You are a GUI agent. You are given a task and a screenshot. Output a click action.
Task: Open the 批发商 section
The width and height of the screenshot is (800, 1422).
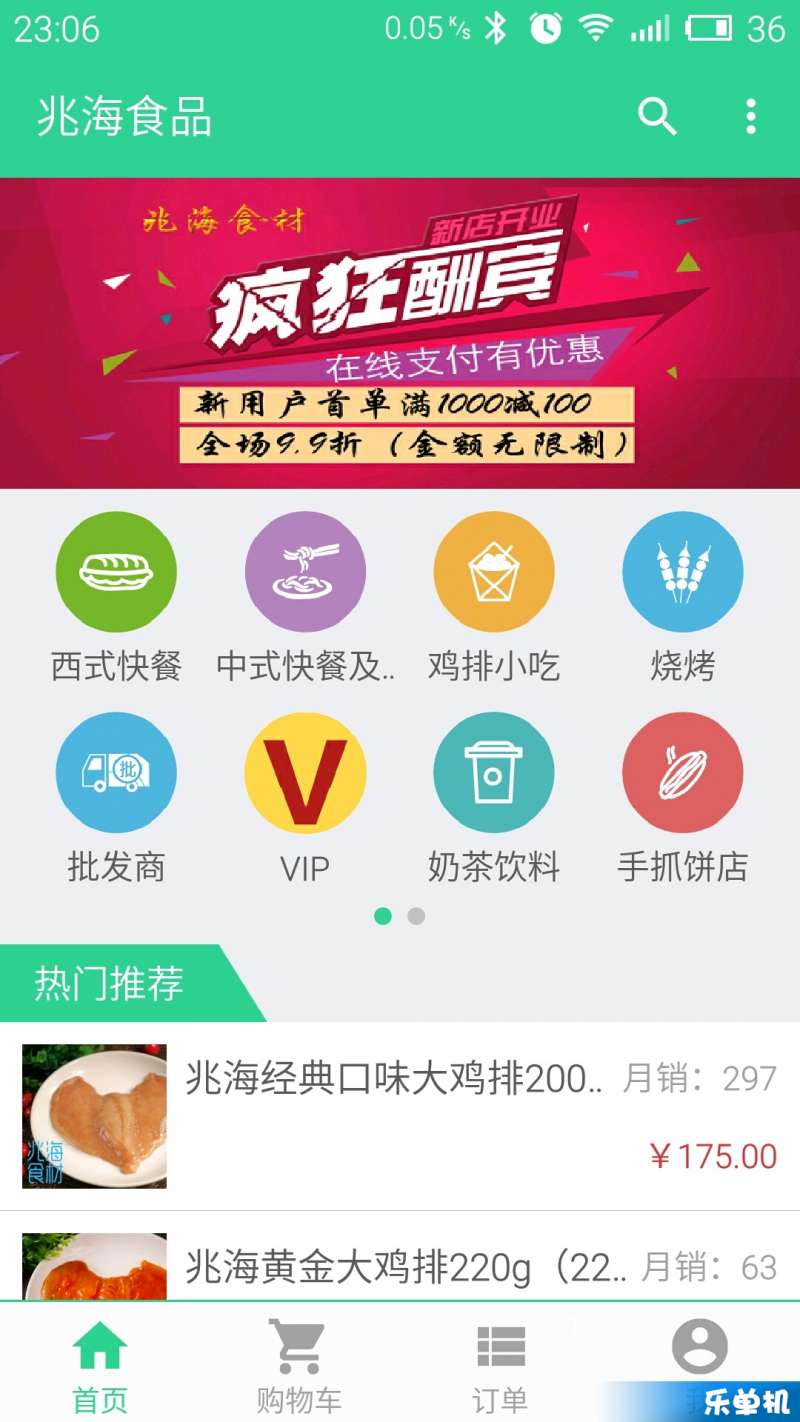116,798
